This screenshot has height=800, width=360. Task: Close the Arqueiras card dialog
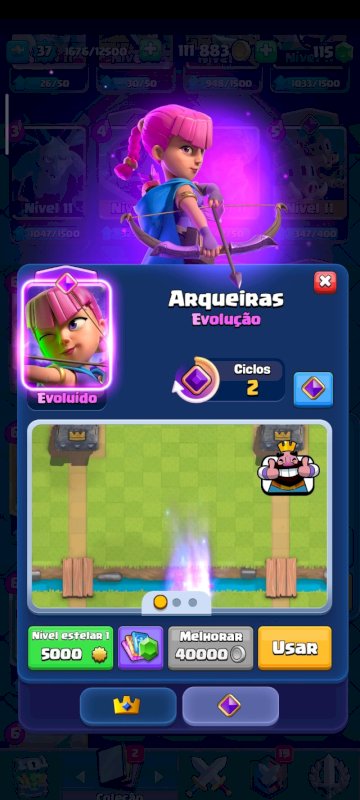pos(325,282)
